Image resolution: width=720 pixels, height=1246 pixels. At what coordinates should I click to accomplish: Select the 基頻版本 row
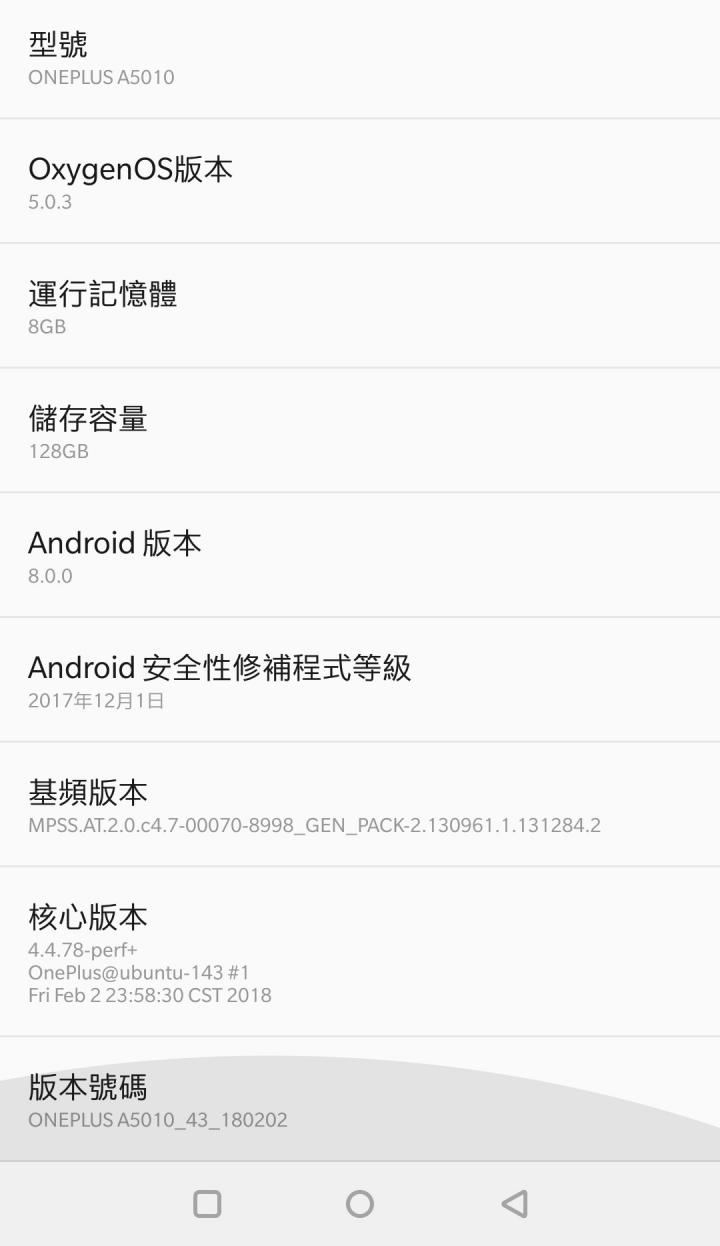pos(360,805)
